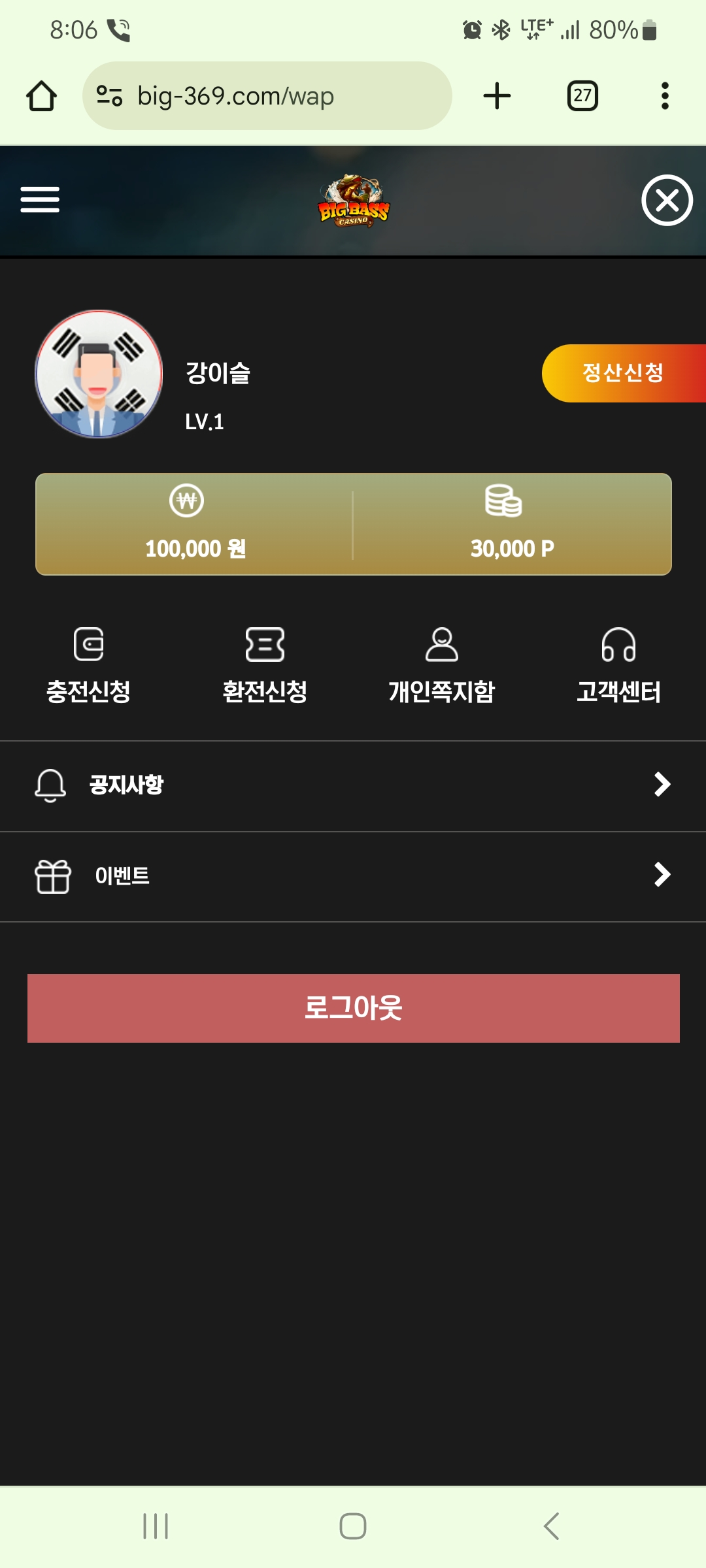Screen dimensions: 706x1568
Task: Contact 고객센터 customer support
Action: click(x=618, y=666)
